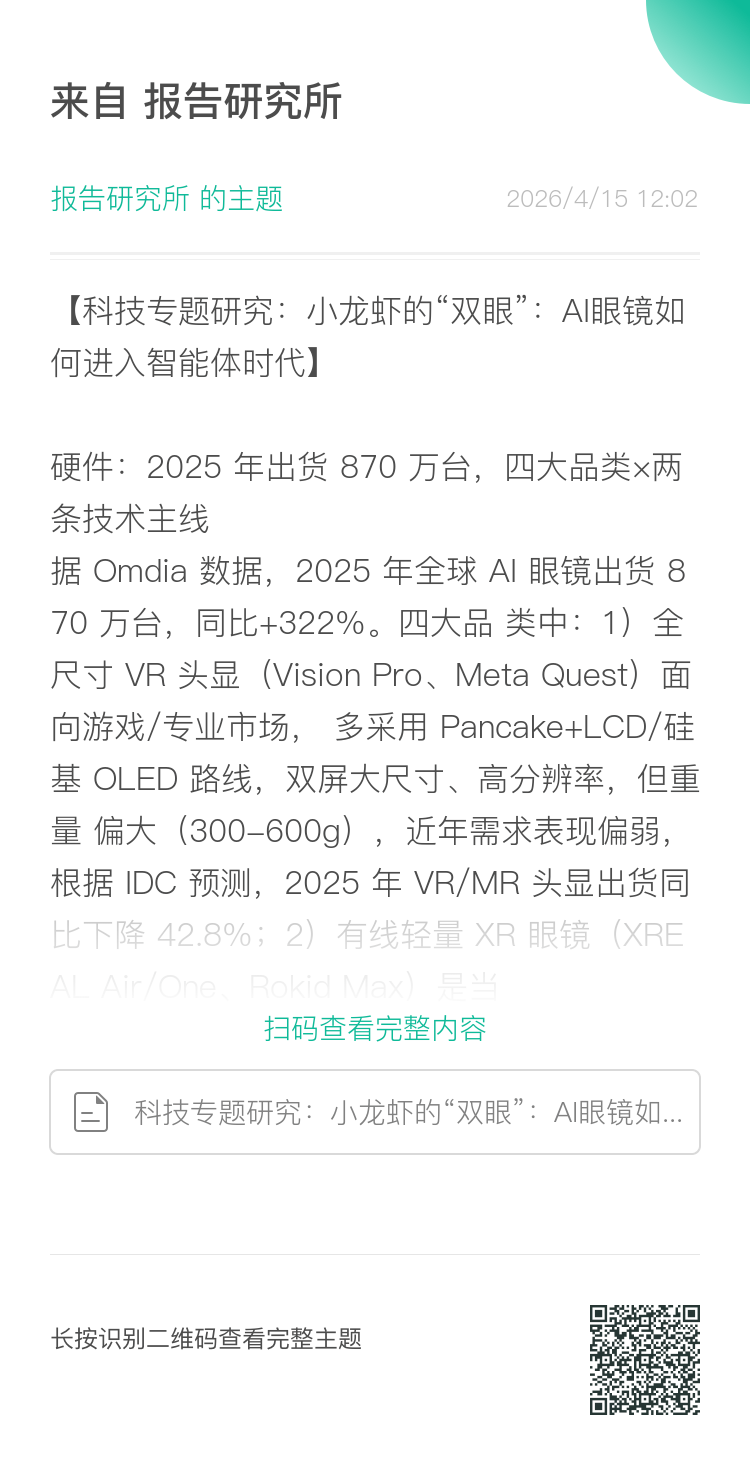Screen dimensions: 750x1465
Task: Expand the attachment card to show full title
Action: point(375,1111)
